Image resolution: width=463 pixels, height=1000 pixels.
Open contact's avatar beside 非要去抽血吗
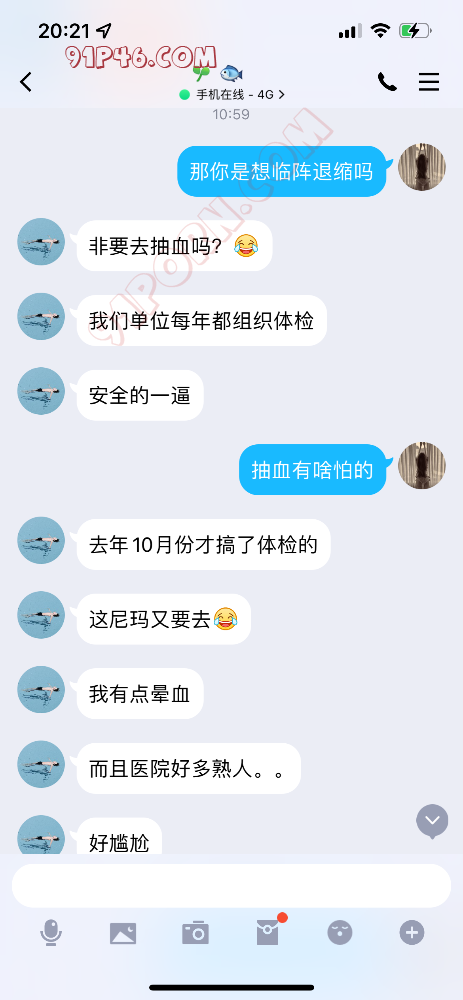(x=41, y=242)
